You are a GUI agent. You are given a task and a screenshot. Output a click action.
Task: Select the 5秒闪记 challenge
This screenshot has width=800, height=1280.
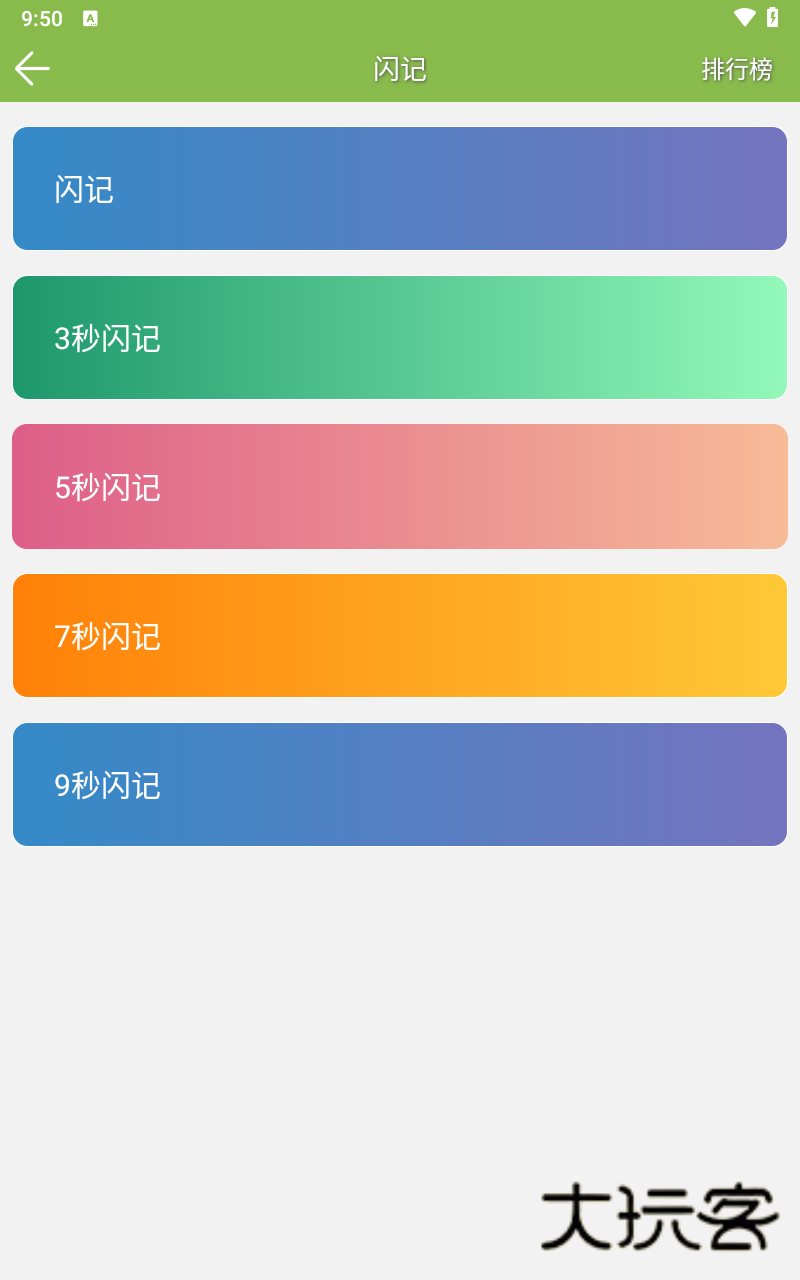399,486
